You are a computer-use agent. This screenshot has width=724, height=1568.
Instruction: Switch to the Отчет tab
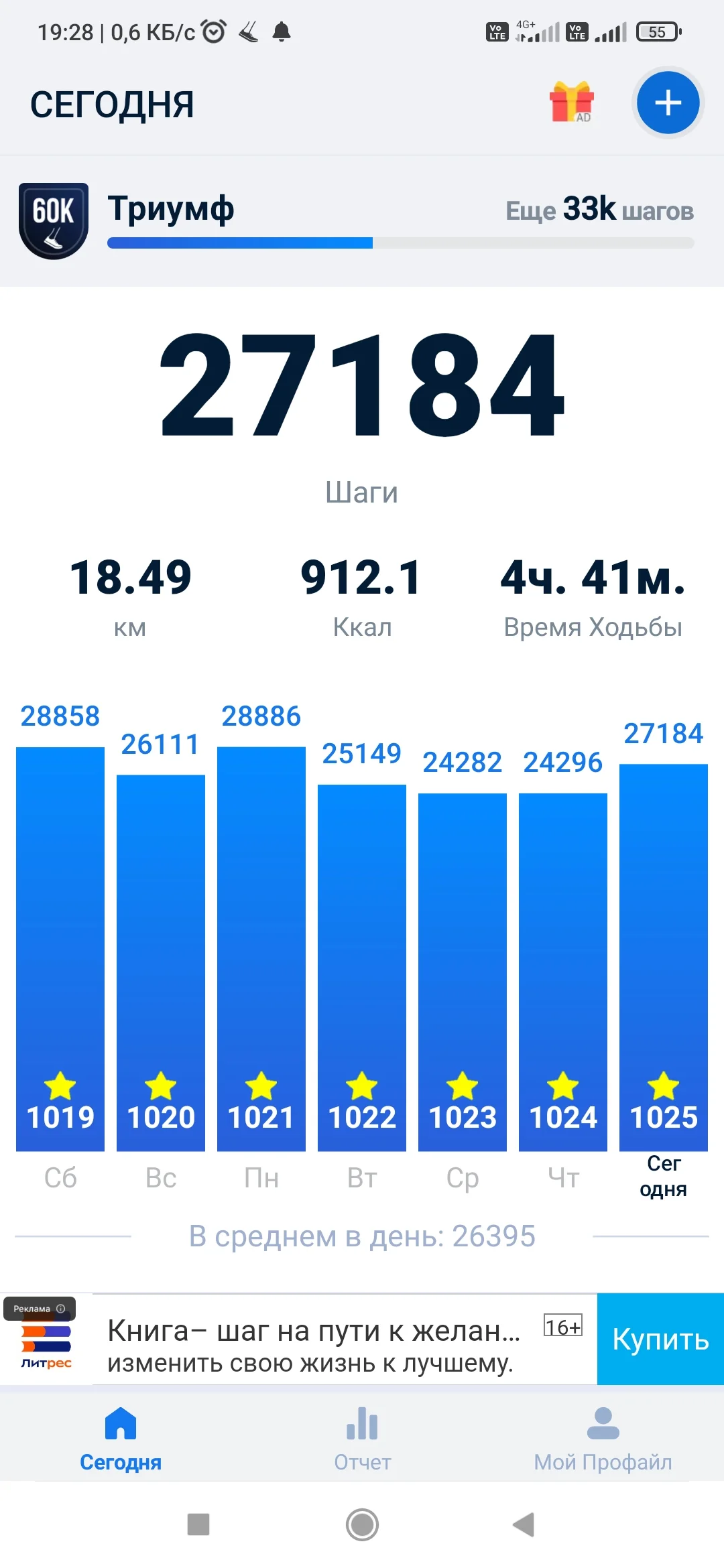tap(362, 1439)
